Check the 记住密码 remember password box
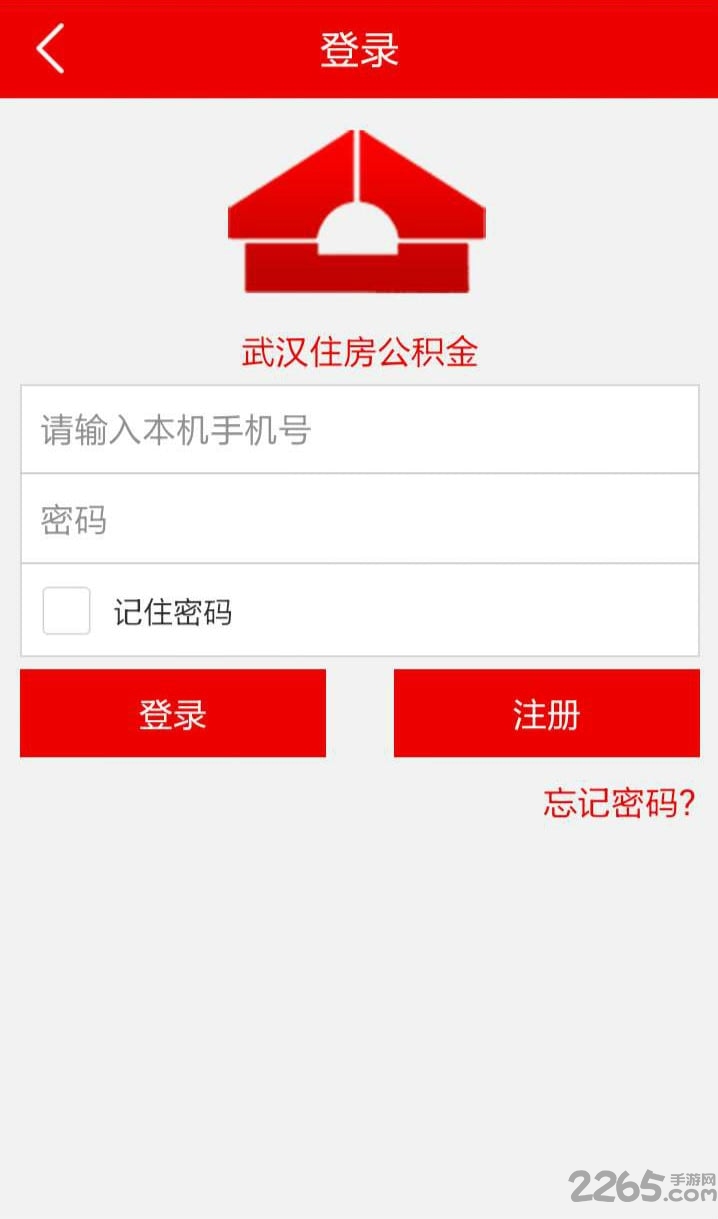This screenshot has width=718, height=1219. click(x=66, y=611)
